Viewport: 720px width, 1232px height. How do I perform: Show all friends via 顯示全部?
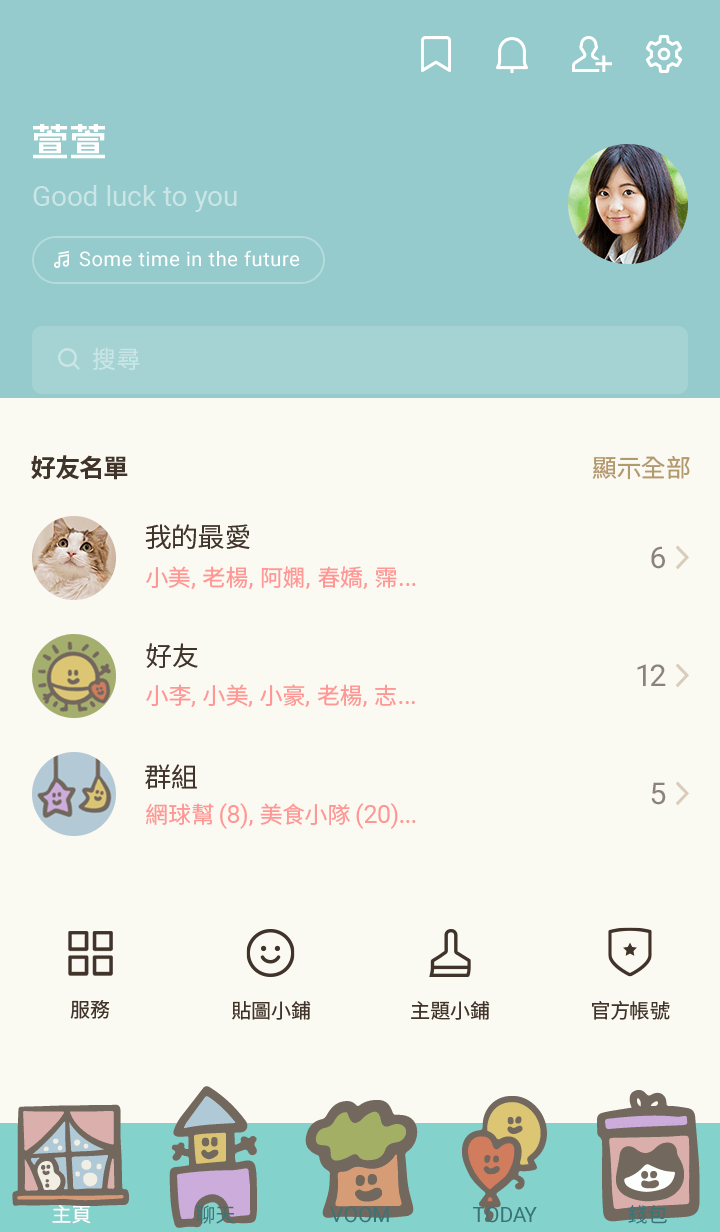[641, 468]
